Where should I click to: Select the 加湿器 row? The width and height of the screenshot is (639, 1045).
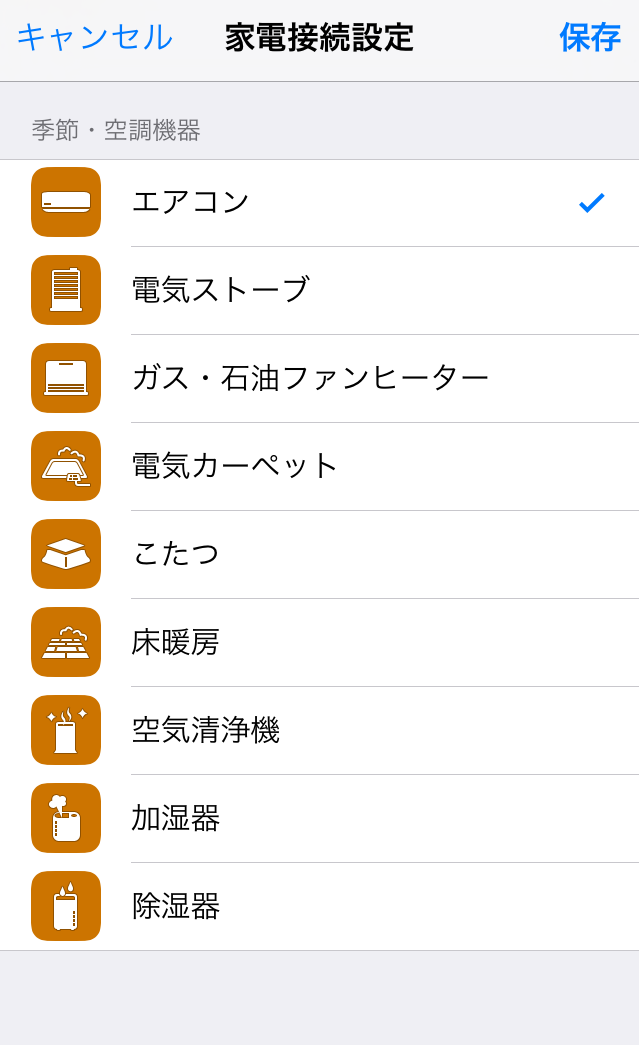point(320,818)
